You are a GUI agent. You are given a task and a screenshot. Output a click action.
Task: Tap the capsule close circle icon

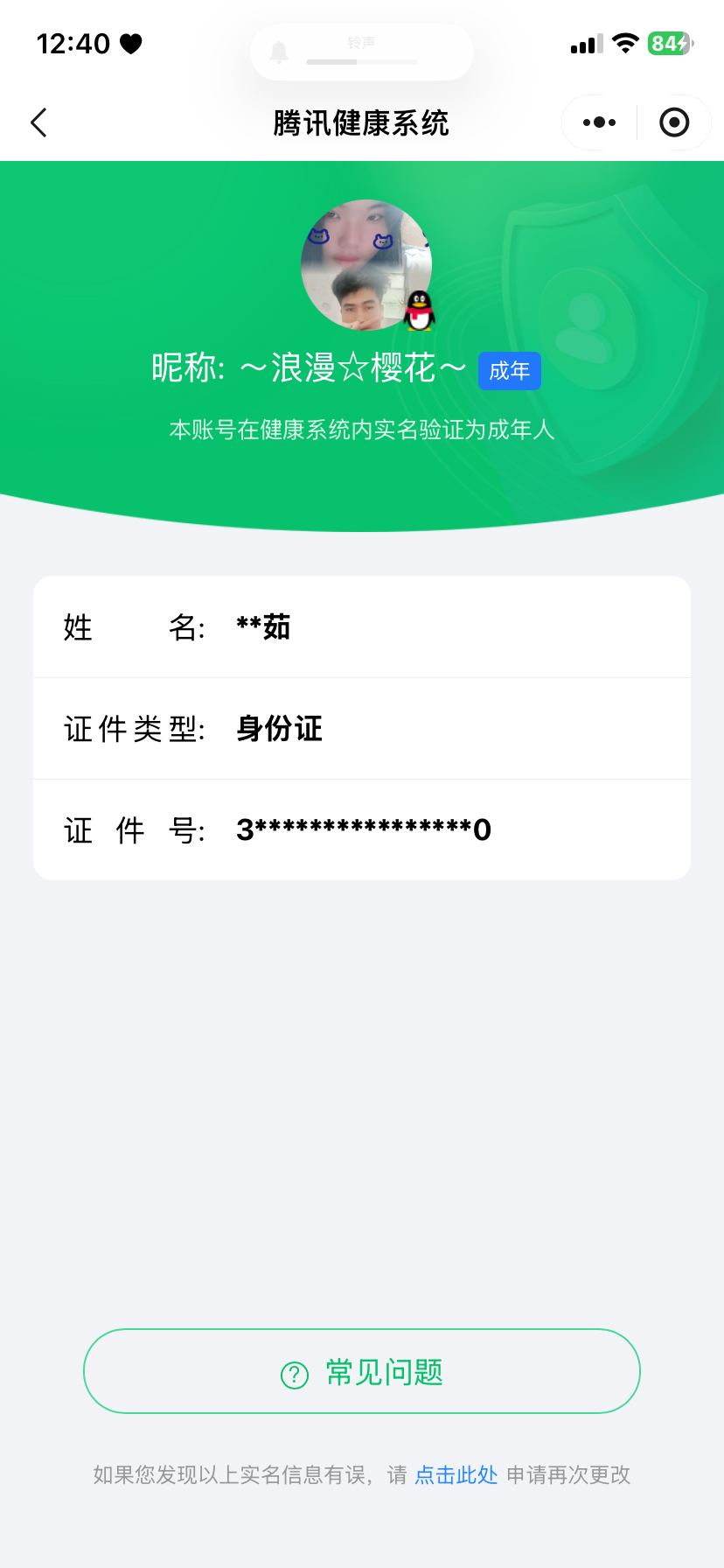[x=674, y=122]
